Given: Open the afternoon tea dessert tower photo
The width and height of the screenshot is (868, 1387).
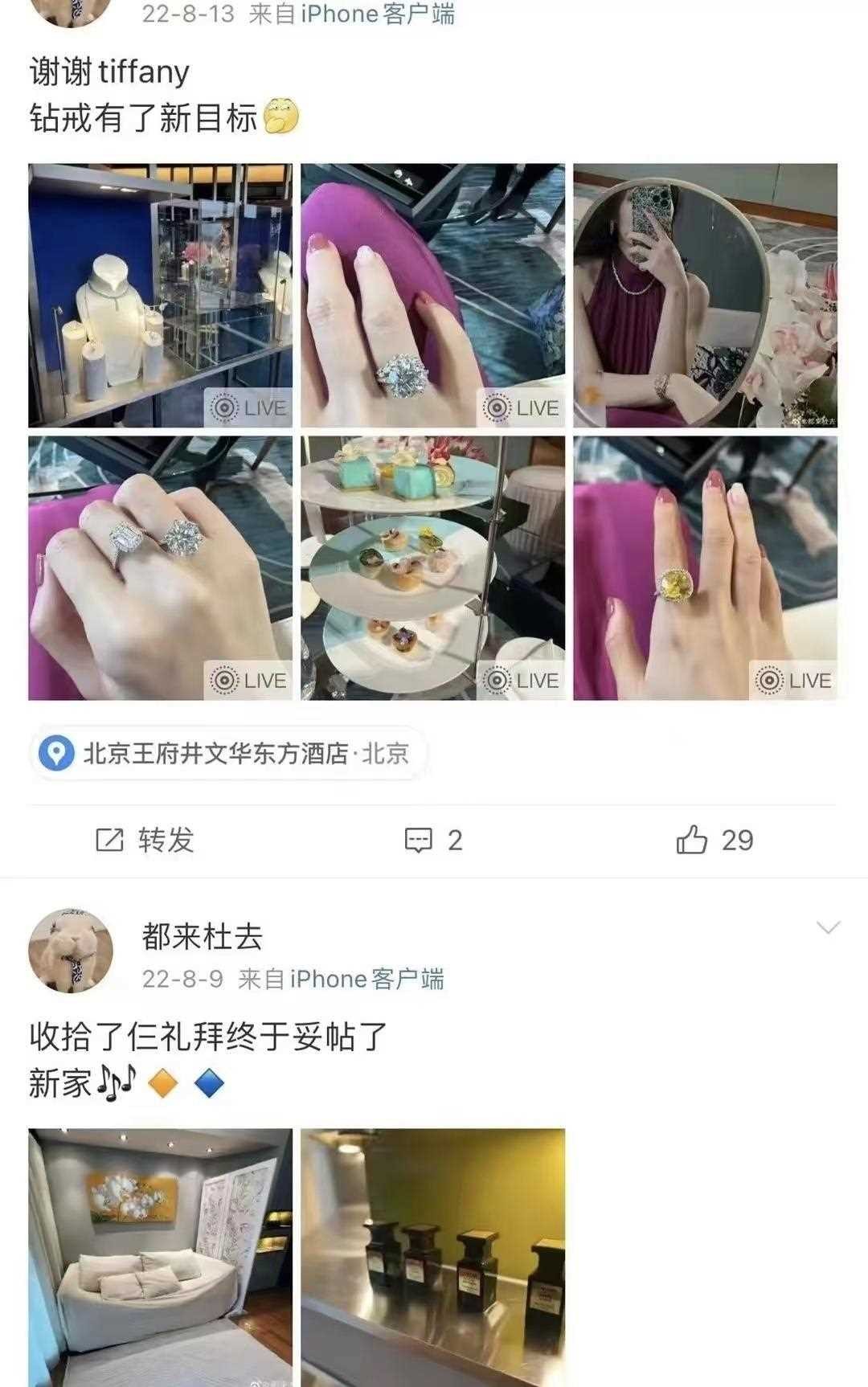Looking at the screenshot, I should click(x=432, y=568).
